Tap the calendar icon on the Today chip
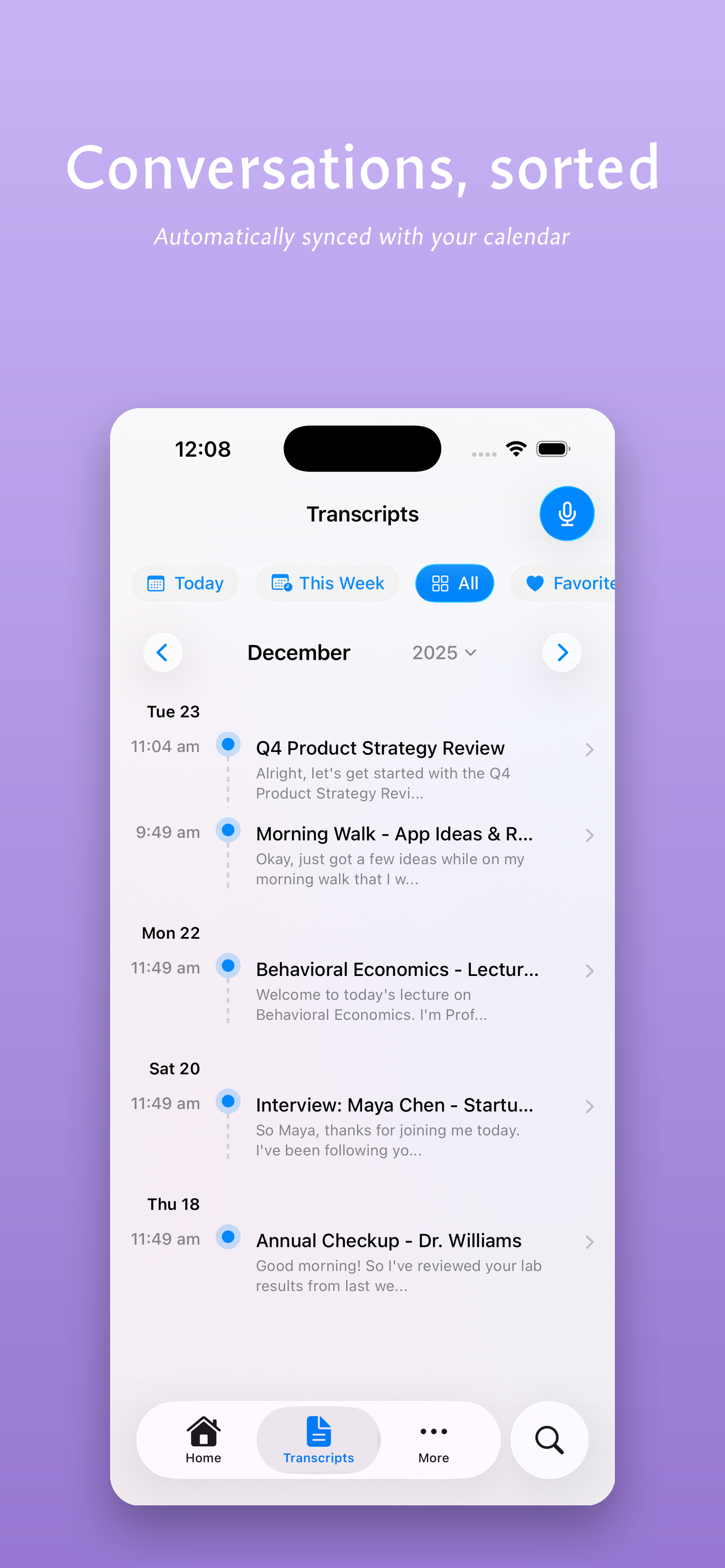 coord(157,582)
